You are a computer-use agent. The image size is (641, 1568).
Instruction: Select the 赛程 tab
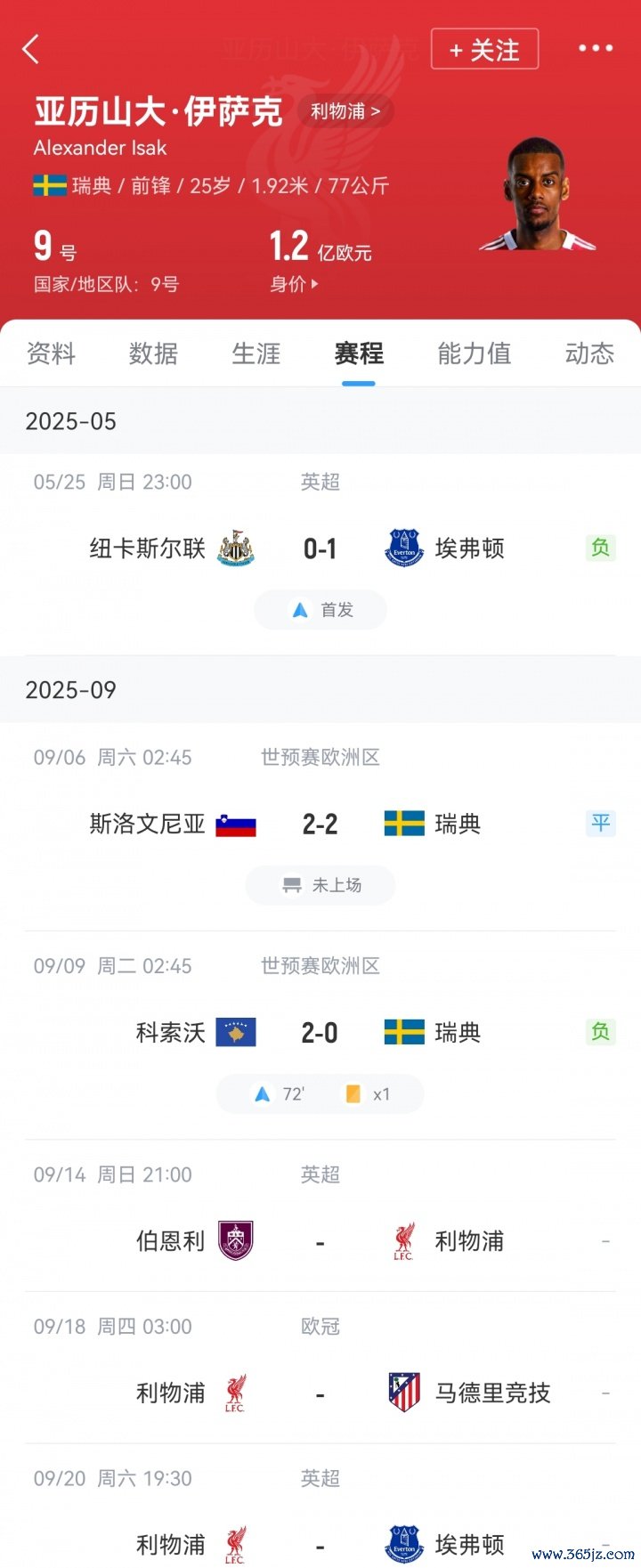click(359, 353)
